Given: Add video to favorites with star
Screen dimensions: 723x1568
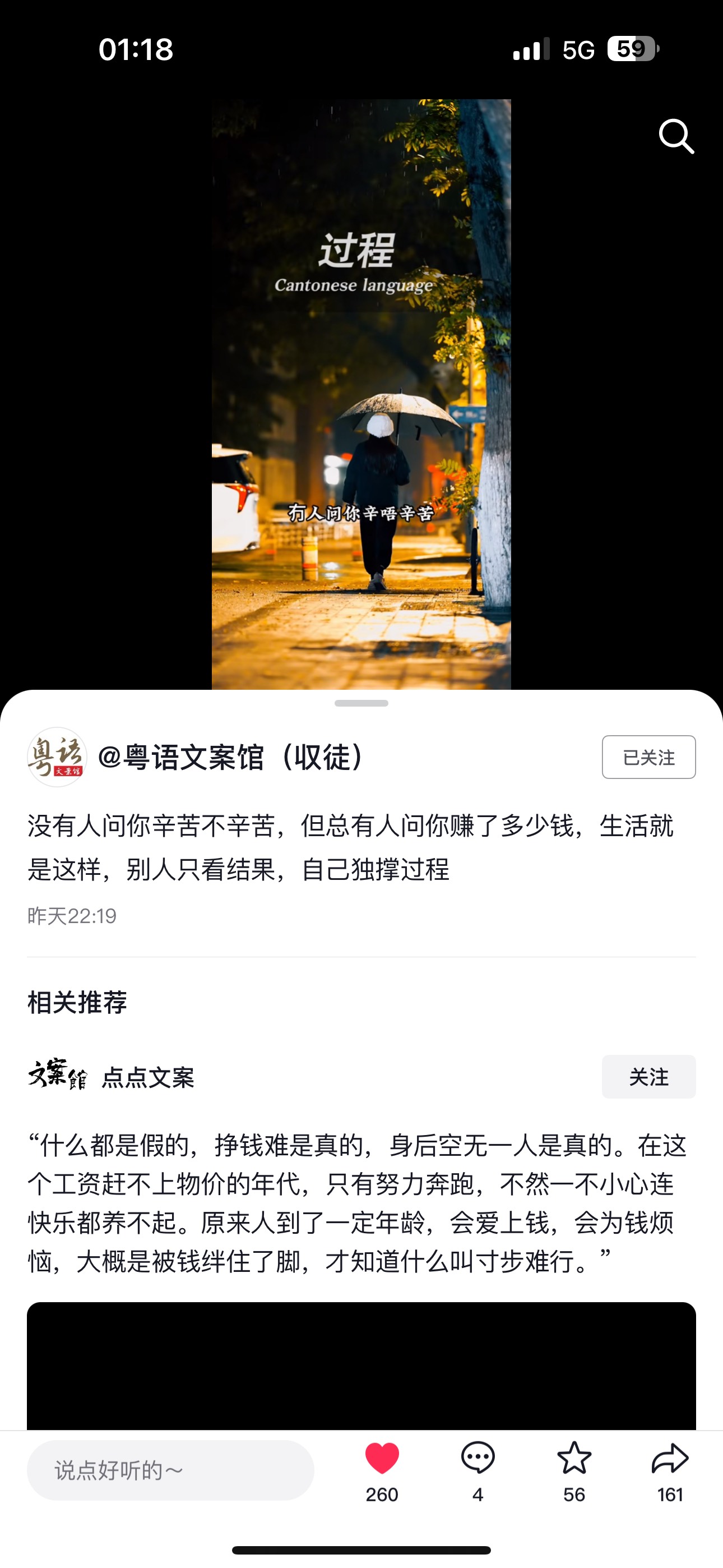Looking at the screenshot, I should click(x=574, y=1459).
